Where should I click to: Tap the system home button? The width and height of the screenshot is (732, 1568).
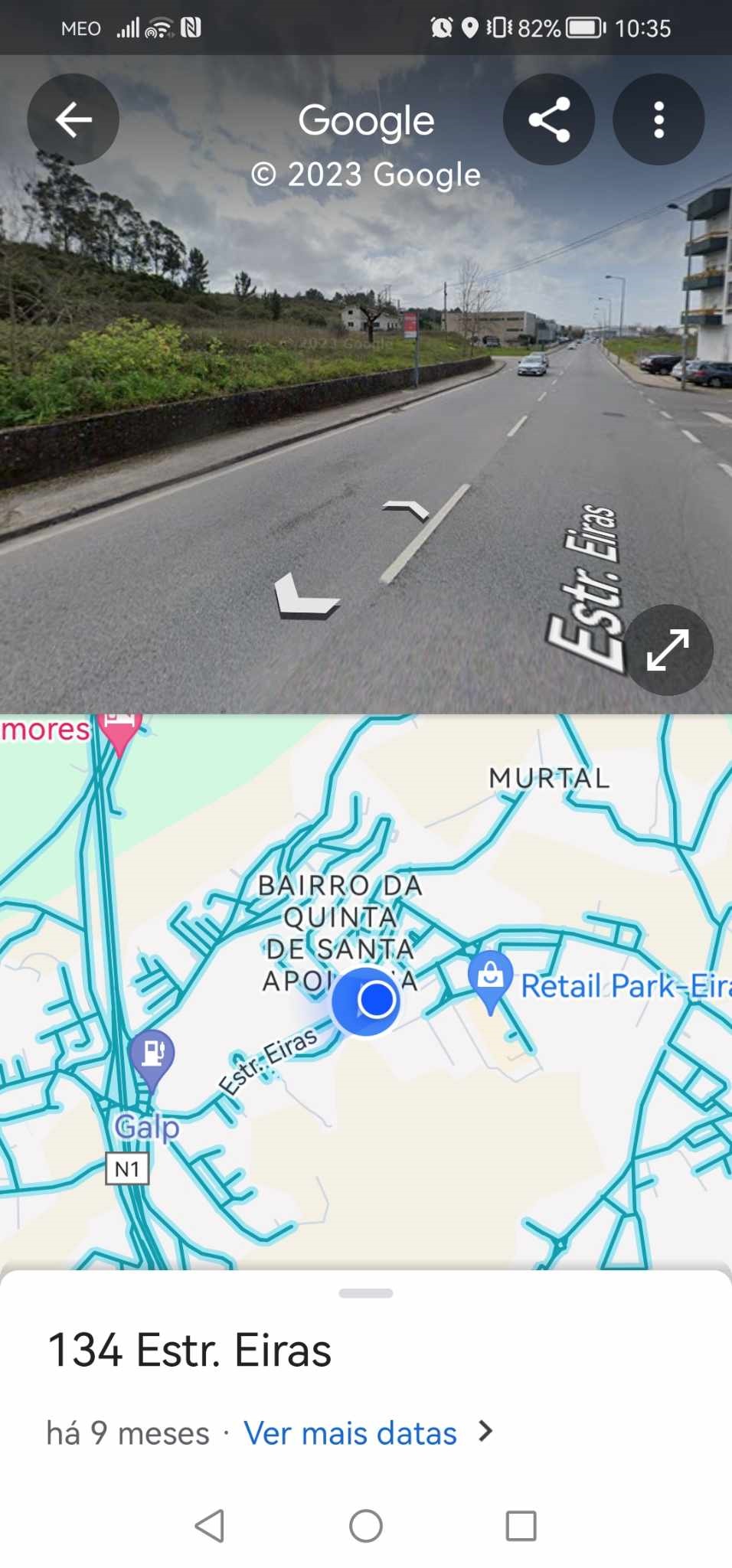point(366,1526)
